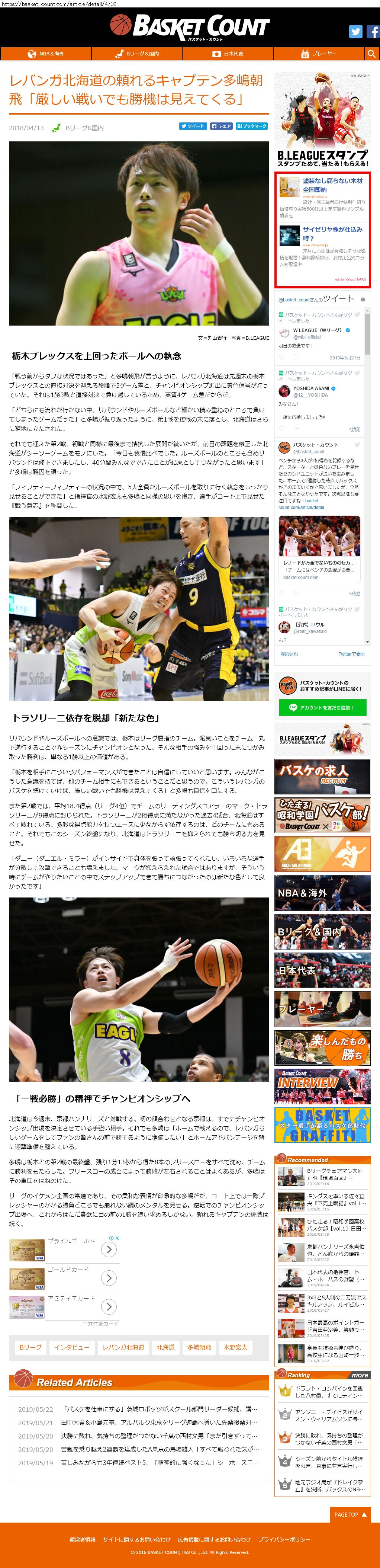Viewport: 380px width, 1568px height.
Task: Add LINE account via アカウントを友だち追加
Action: pos(322,707)
